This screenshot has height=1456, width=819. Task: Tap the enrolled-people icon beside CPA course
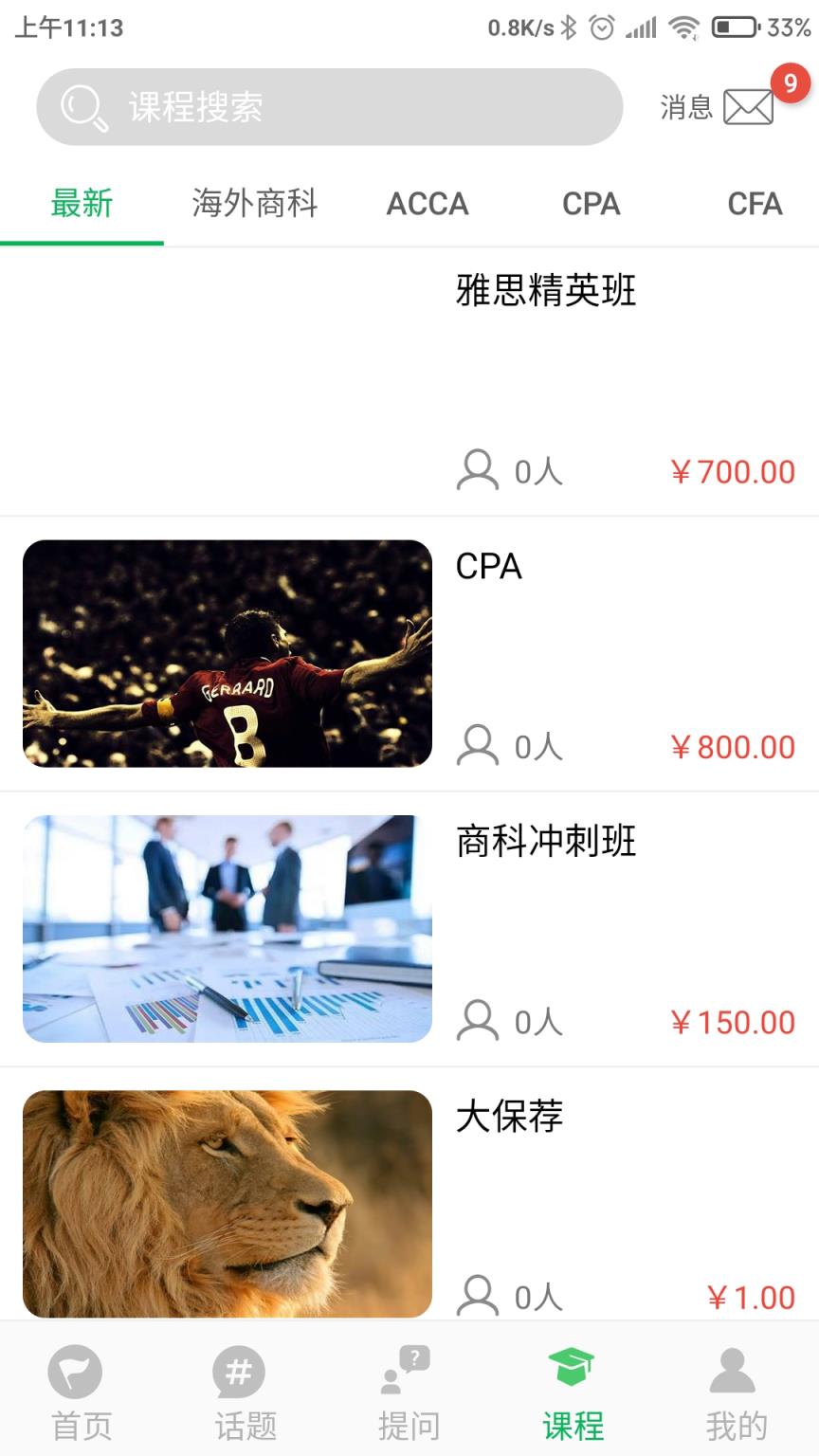(x=477, y=747)
